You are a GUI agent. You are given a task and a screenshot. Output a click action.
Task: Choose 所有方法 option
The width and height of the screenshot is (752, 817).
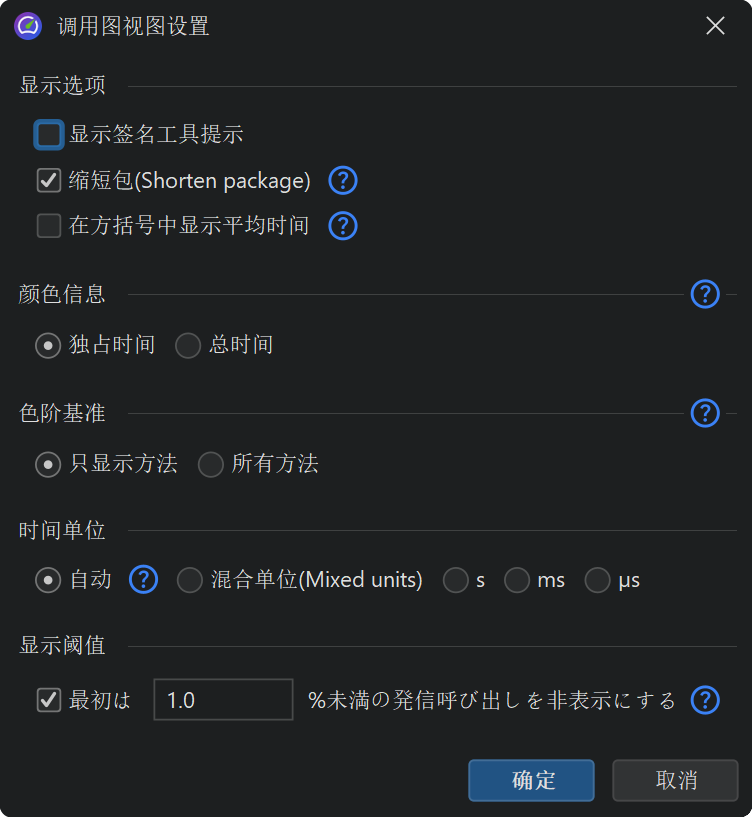(x=210, y=465)
